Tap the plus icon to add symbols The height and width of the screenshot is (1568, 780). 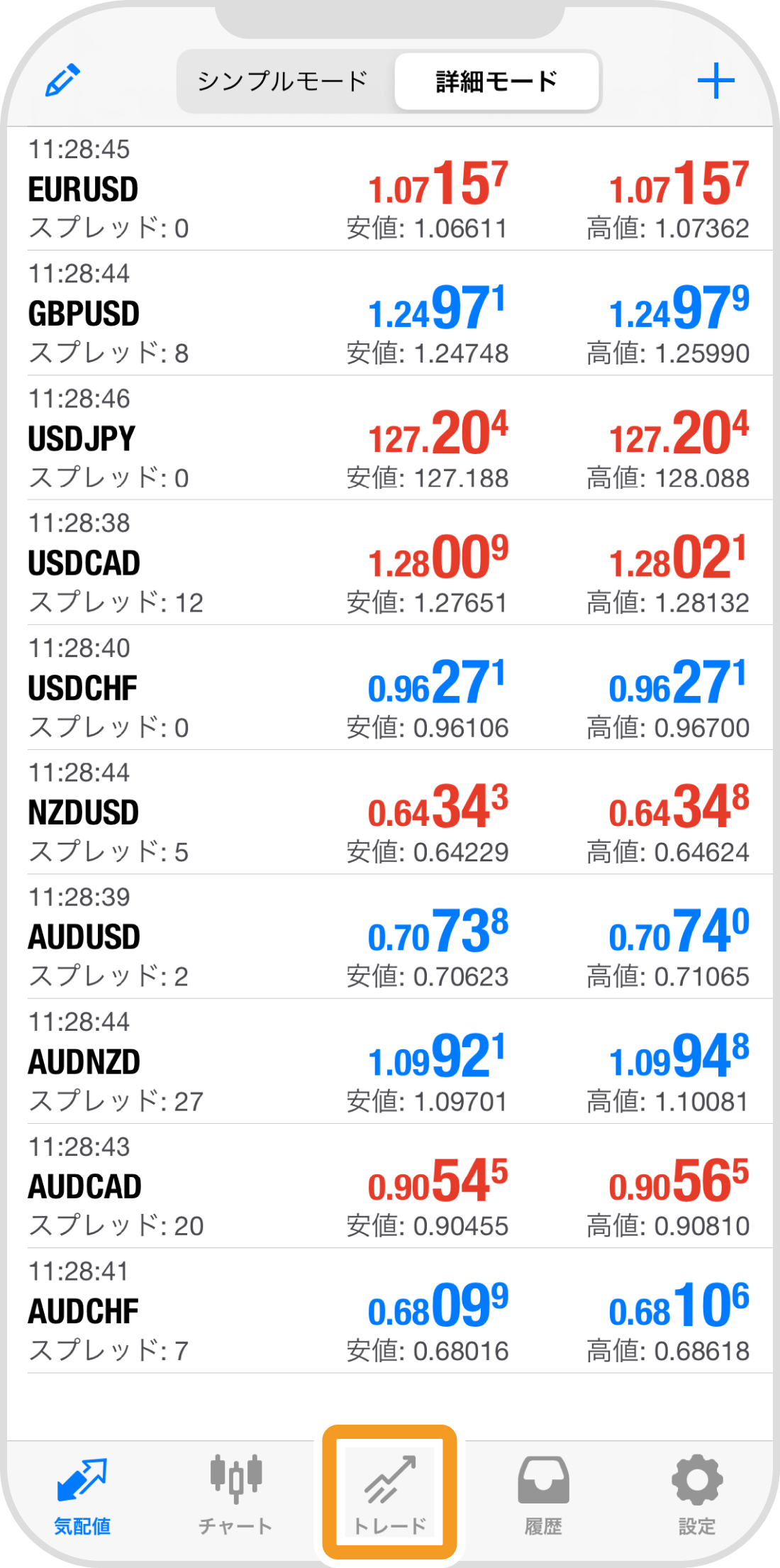click(x=716, y=80)
